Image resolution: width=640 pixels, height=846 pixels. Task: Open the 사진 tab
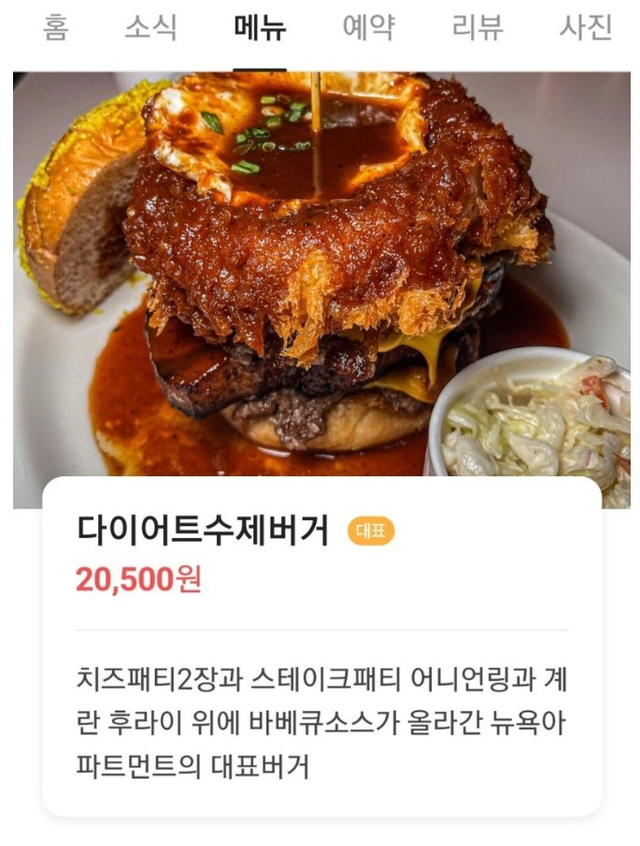pos(585,28)
